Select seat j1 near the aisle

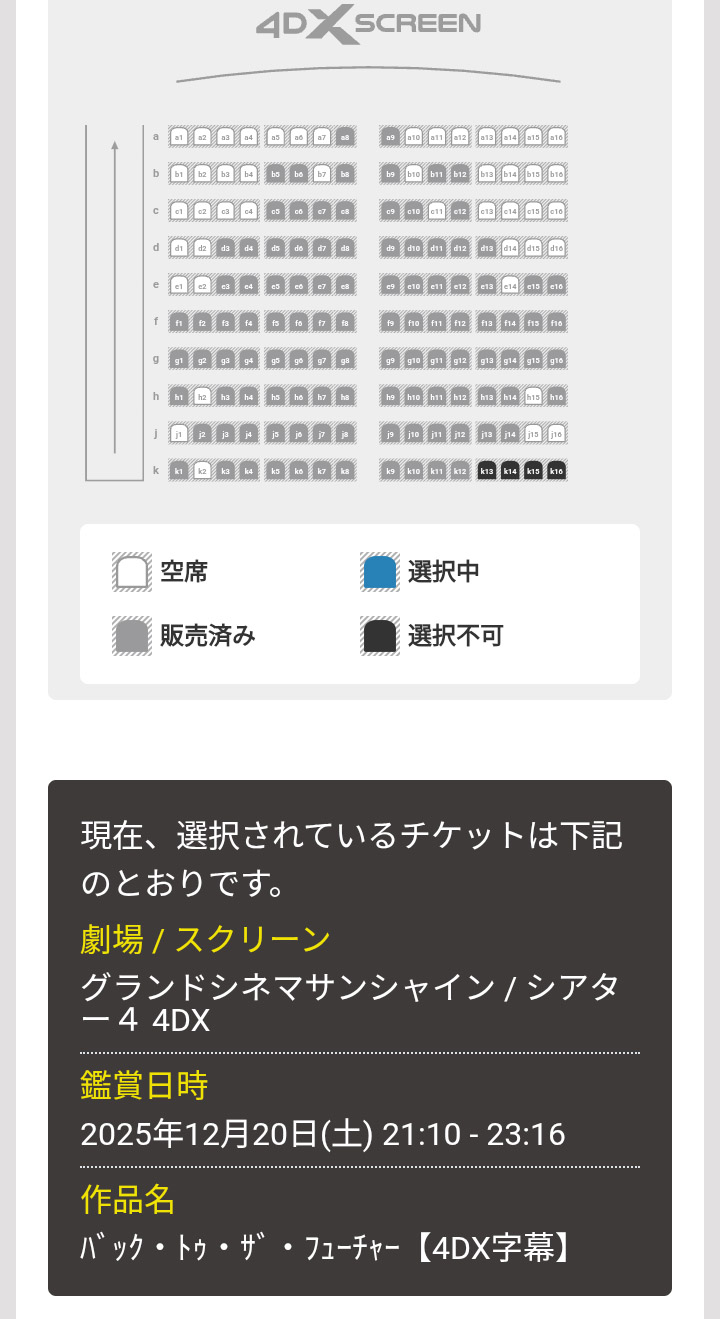(x=179, y=434)
